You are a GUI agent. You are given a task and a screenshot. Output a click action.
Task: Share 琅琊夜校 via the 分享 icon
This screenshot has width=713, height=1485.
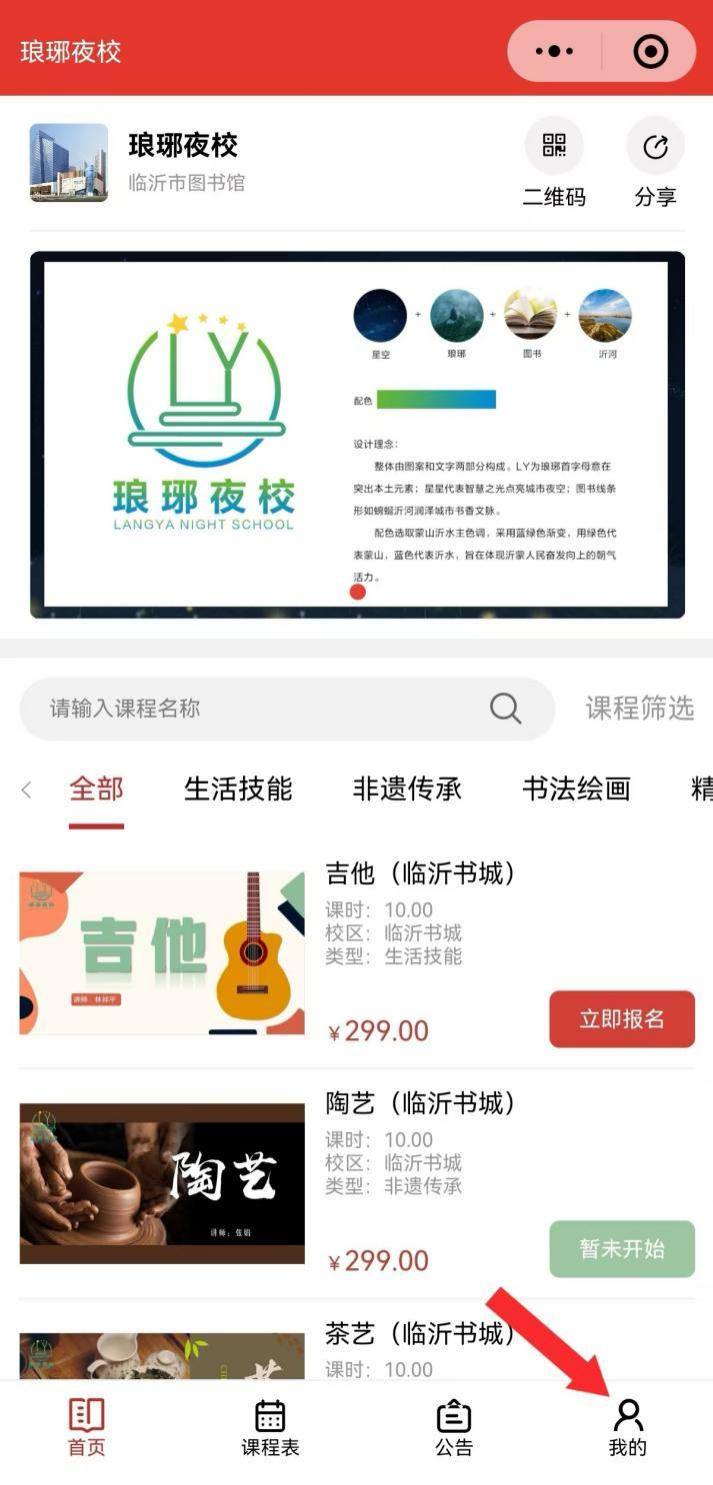tap(655, 163)
